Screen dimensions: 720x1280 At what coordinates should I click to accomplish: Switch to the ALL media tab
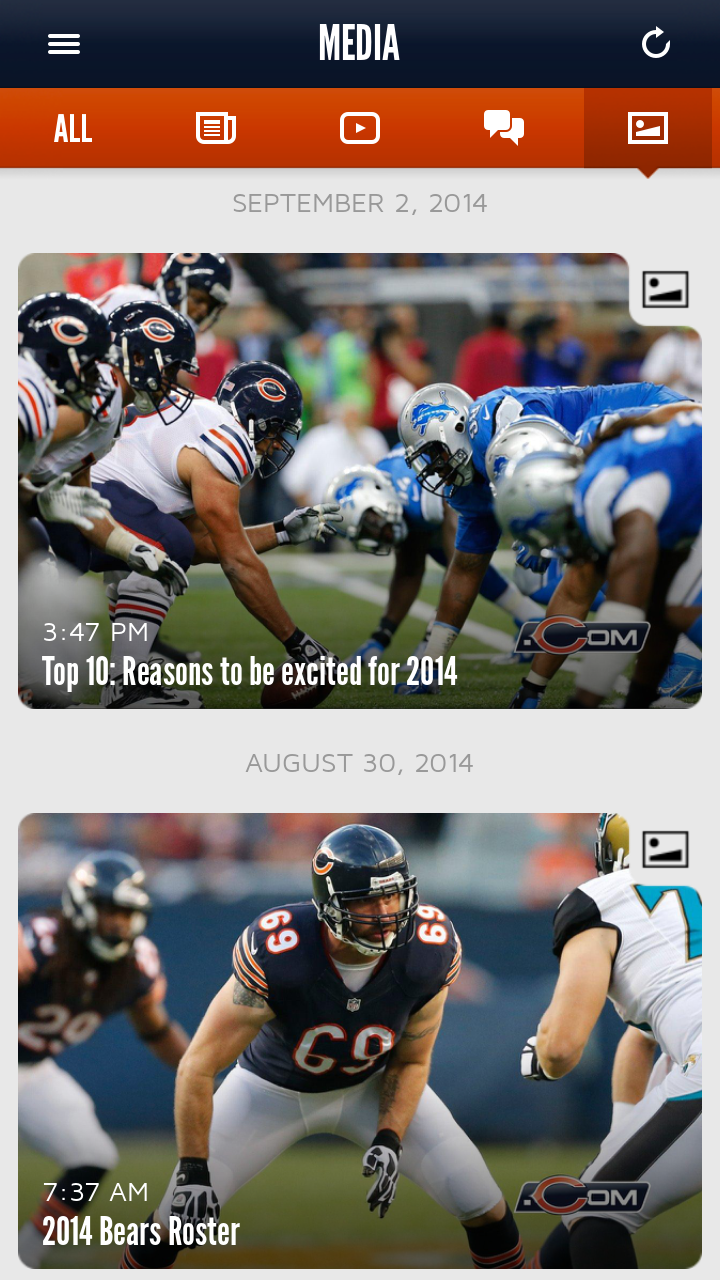click(72, 128)
